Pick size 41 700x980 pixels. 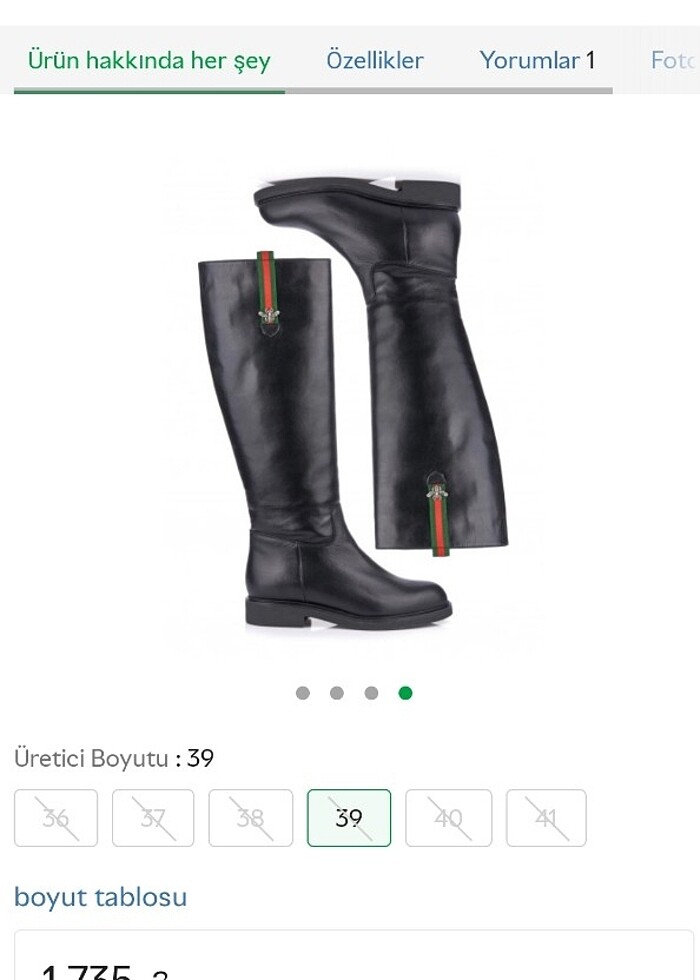(x=546, y=818)
